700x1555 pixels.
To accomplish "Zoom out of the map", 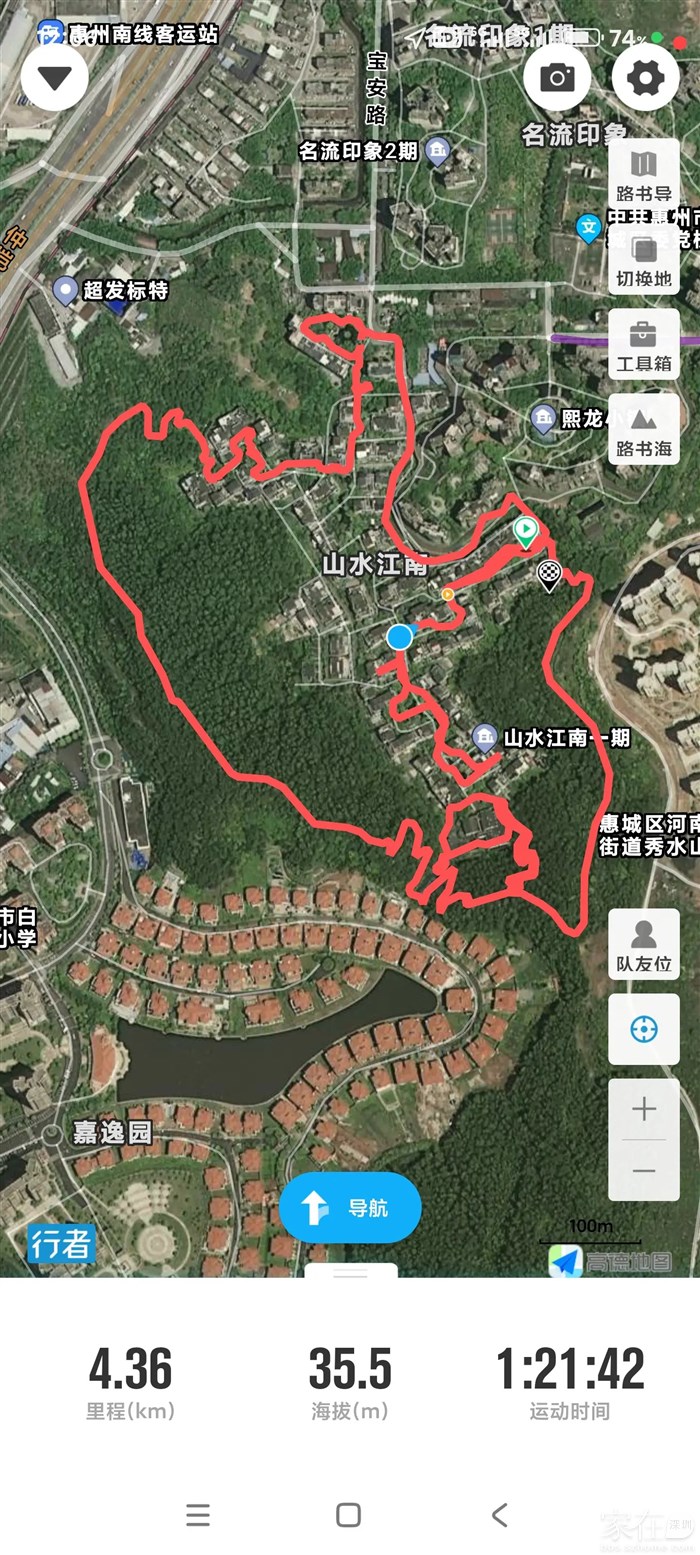I will [x=644, y=1171].
